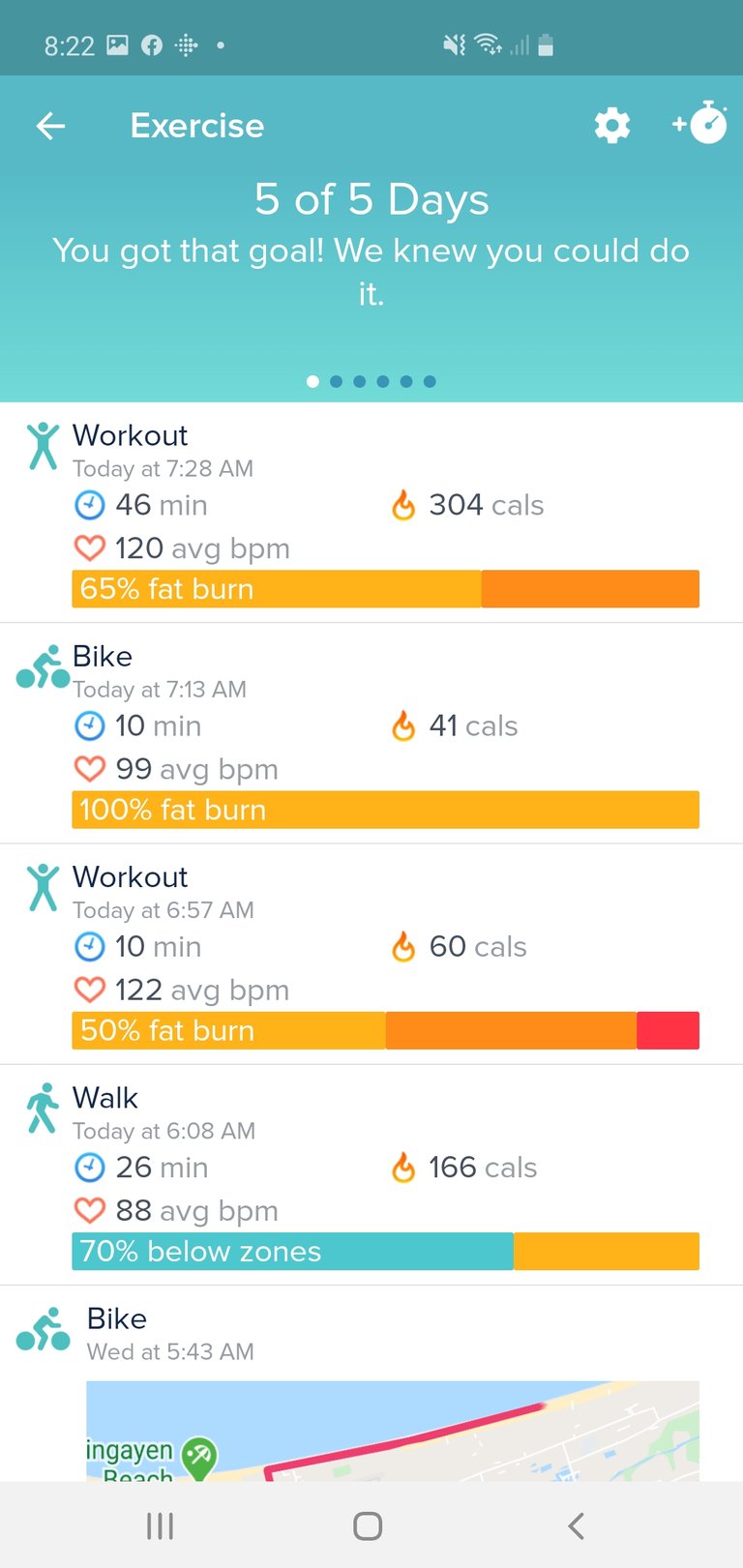Open the 7:28 AM Workout entry

coord(371,513)
